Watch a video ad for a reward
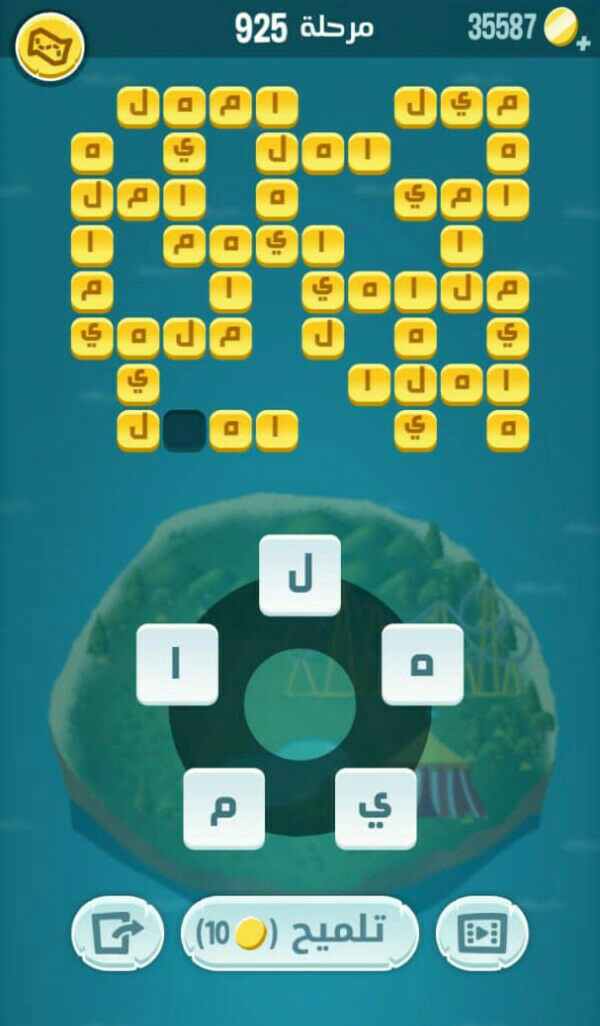Viewport: 600px width, 1026px height. (482, 934)
